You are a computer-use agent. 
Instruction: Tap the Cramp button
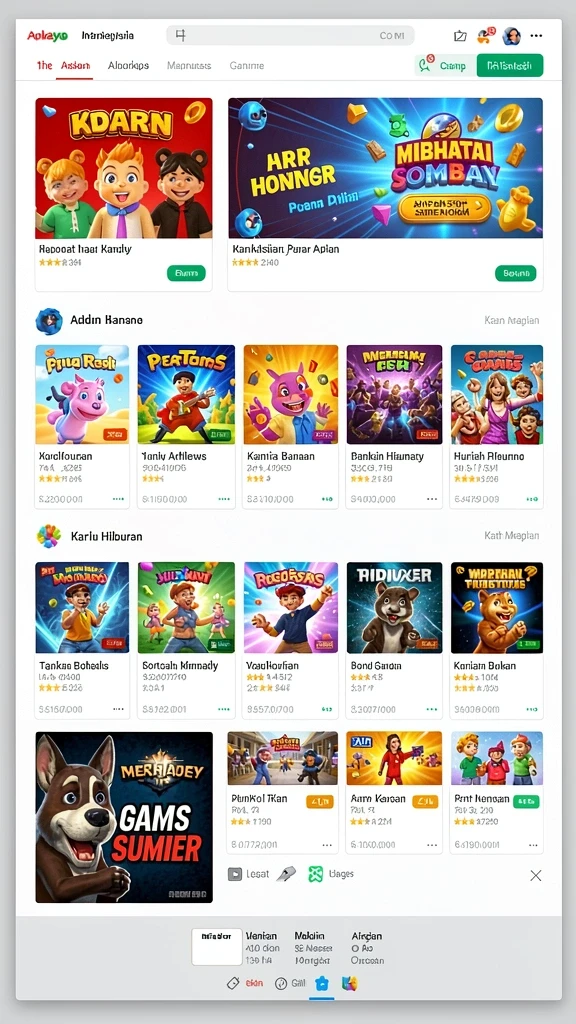point(444,65)
